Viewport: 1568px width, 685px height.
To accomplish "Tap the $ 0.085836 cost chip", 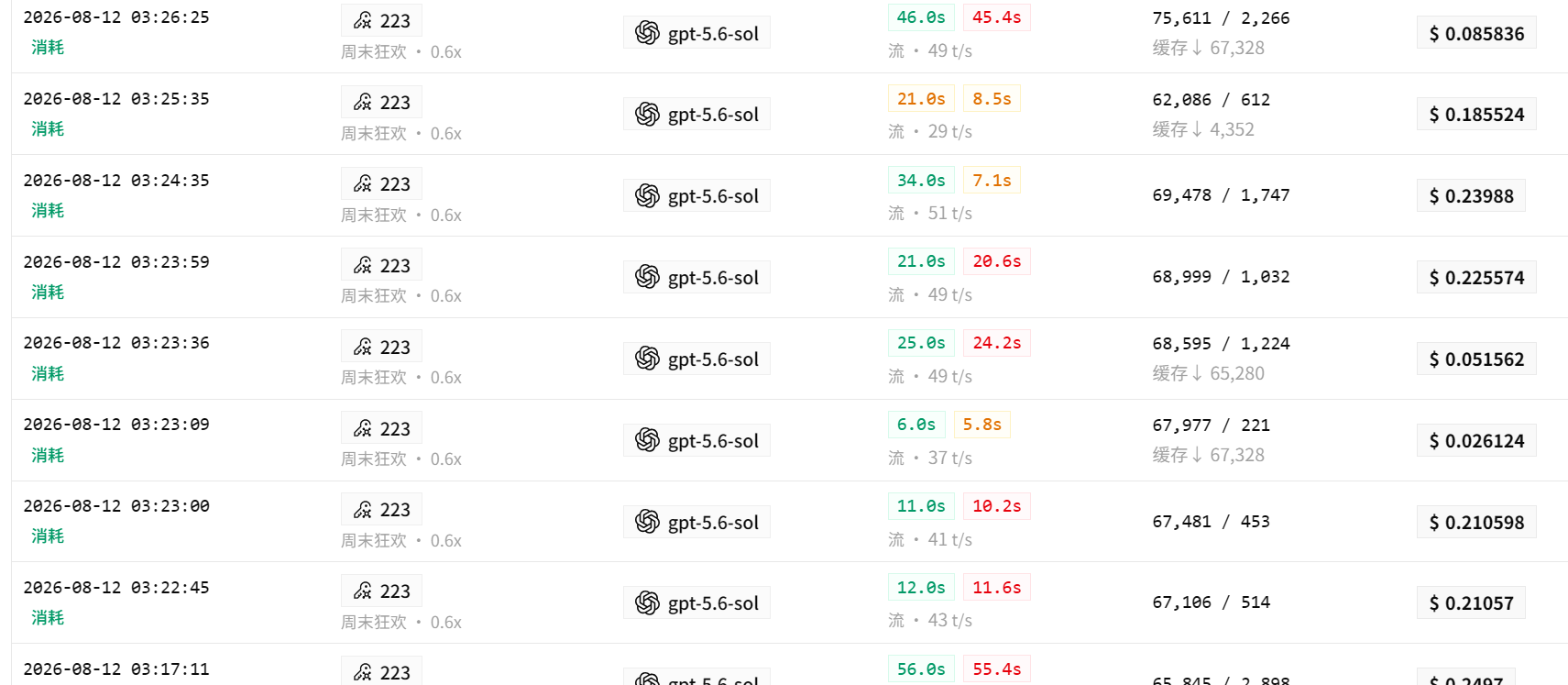I will click(1476, 33).
